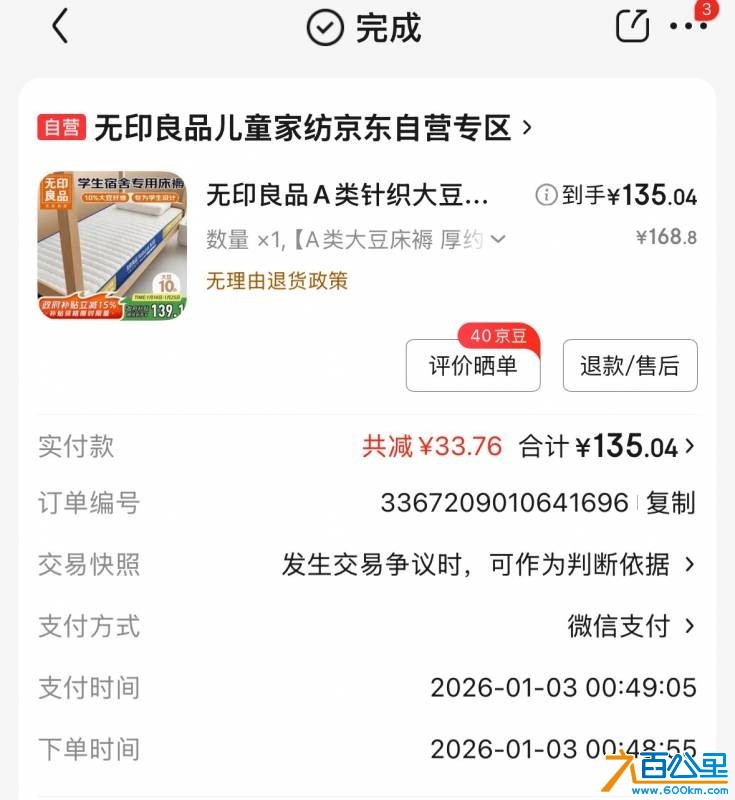Screen dimensions: 735x800
Task: Expand the 支付方式 微信支付 row
Action: 689,627
